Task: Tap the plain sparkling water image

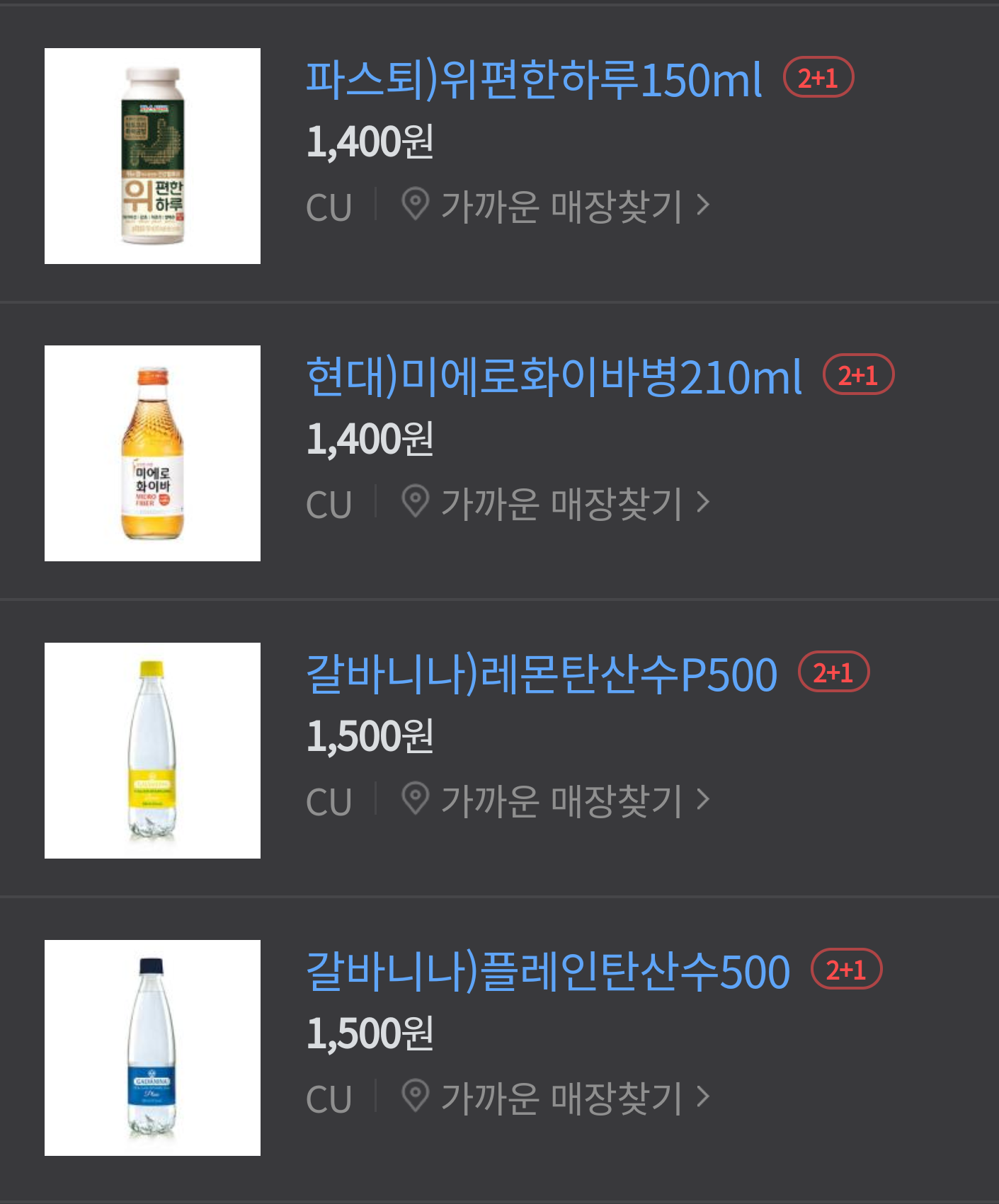Action: pyautogui.click(x=152, y=1048)
